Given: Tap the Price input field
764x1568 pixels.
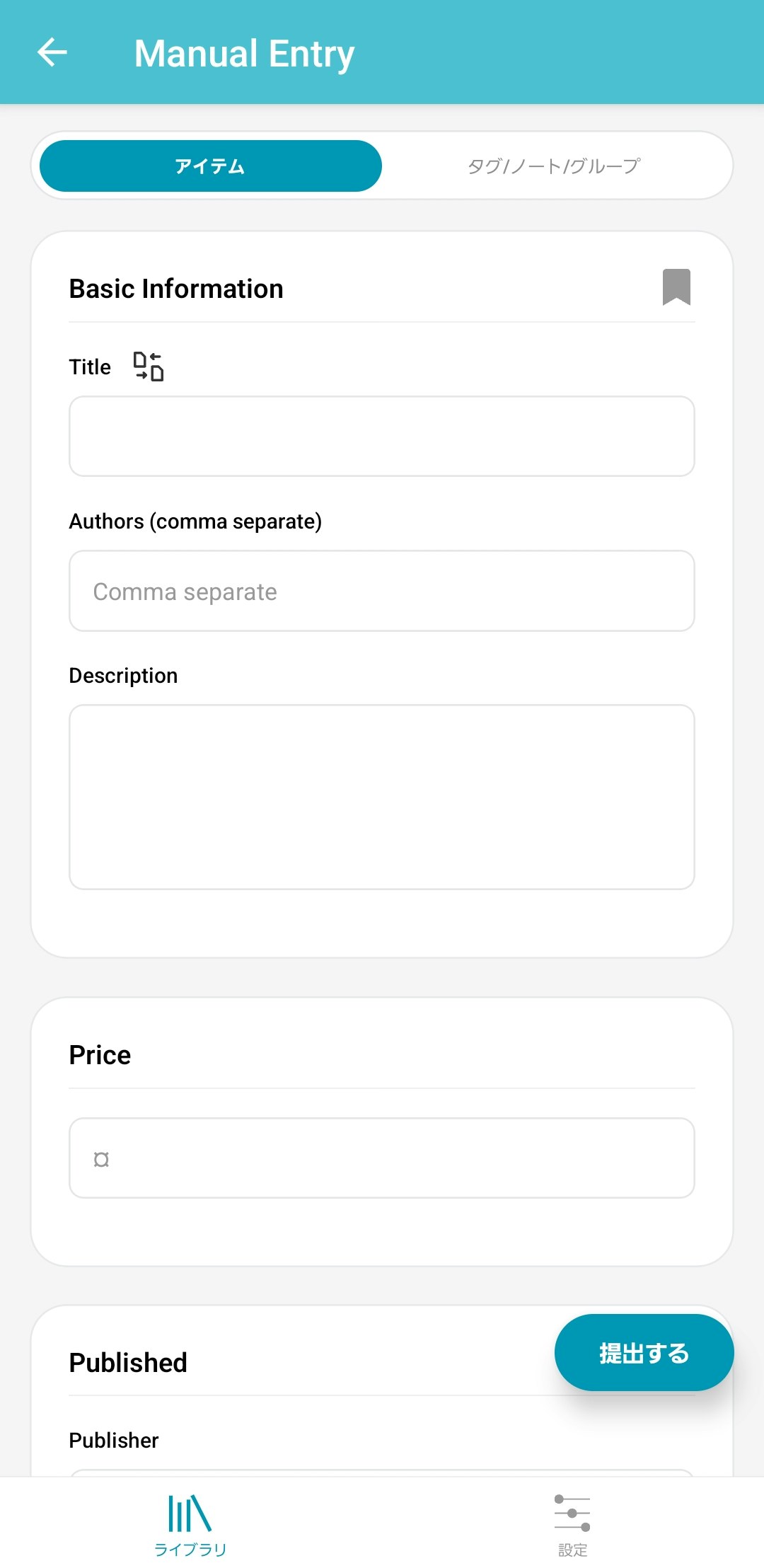Looking at the screenshot, I should 382,1158.
